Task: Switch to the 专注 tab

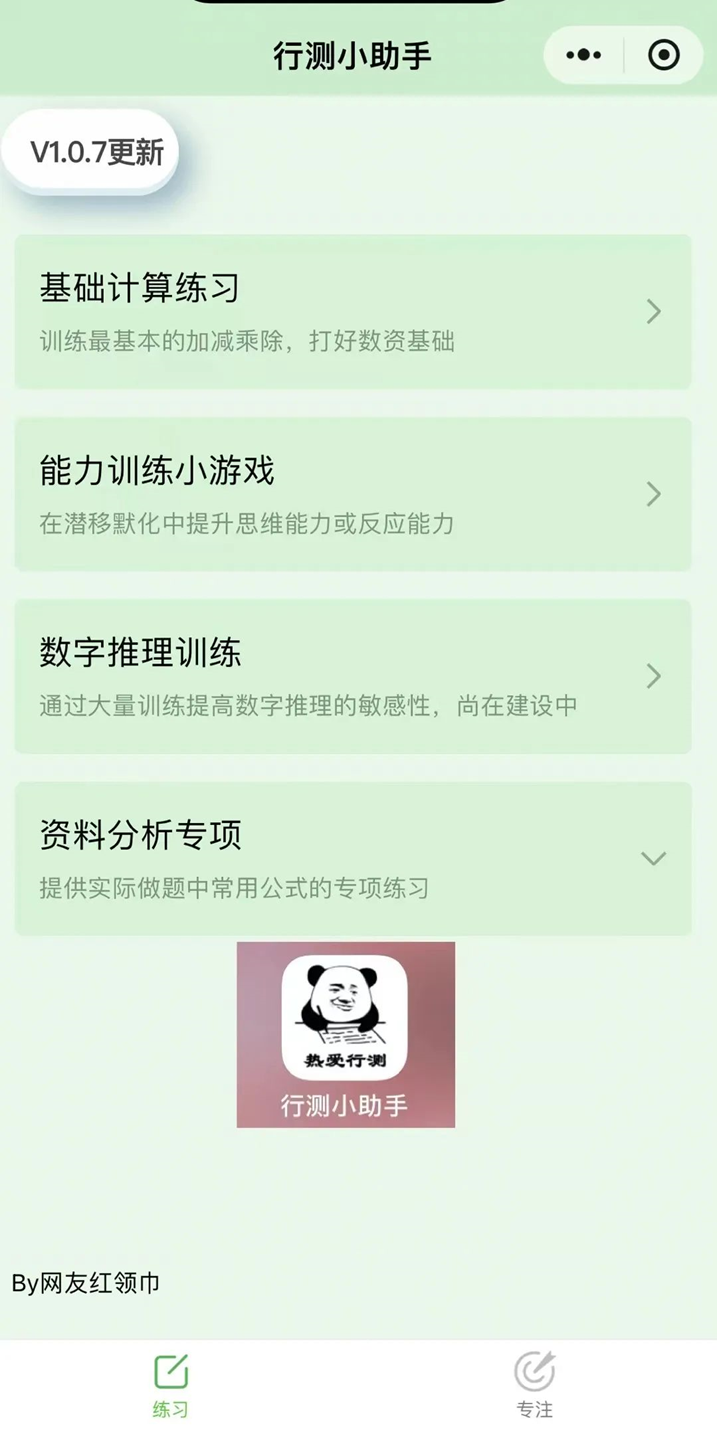Action: [x=534, y=1385]
